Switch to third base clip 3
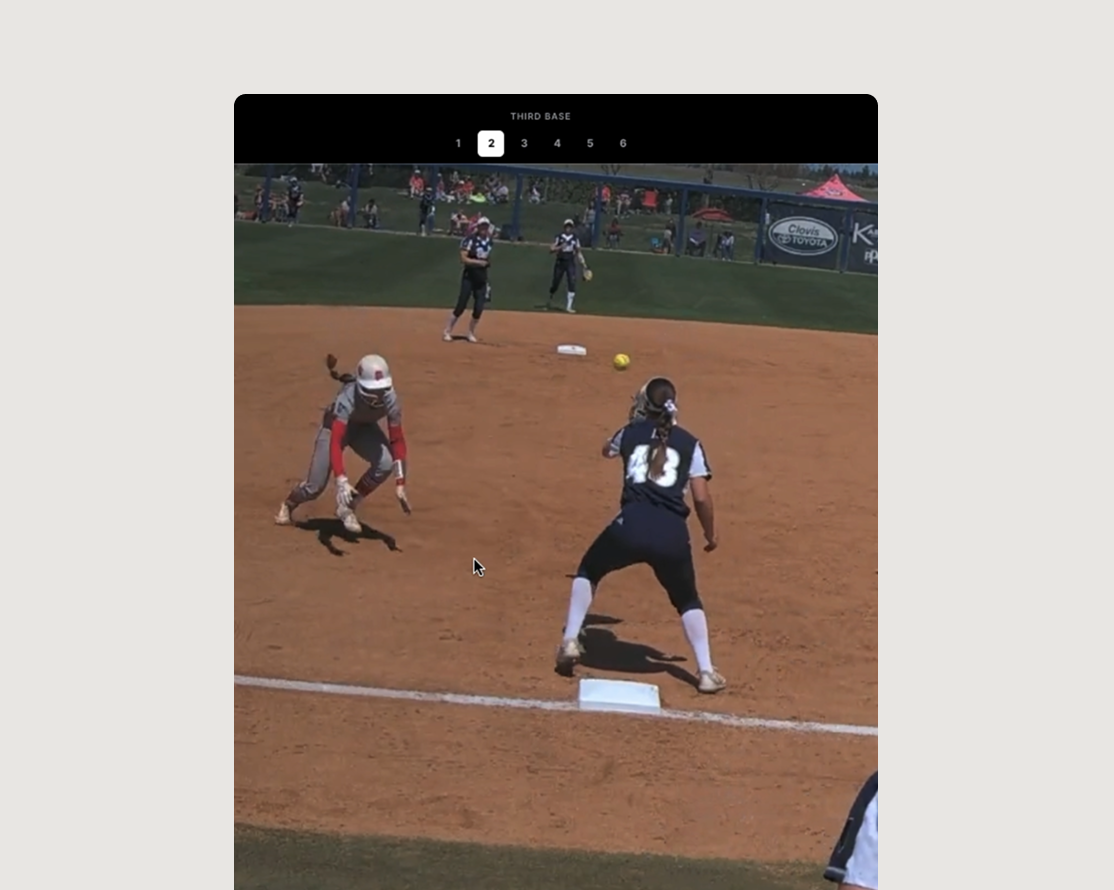The width and height of the screenshot is (1114, 890). pos(524,144)
